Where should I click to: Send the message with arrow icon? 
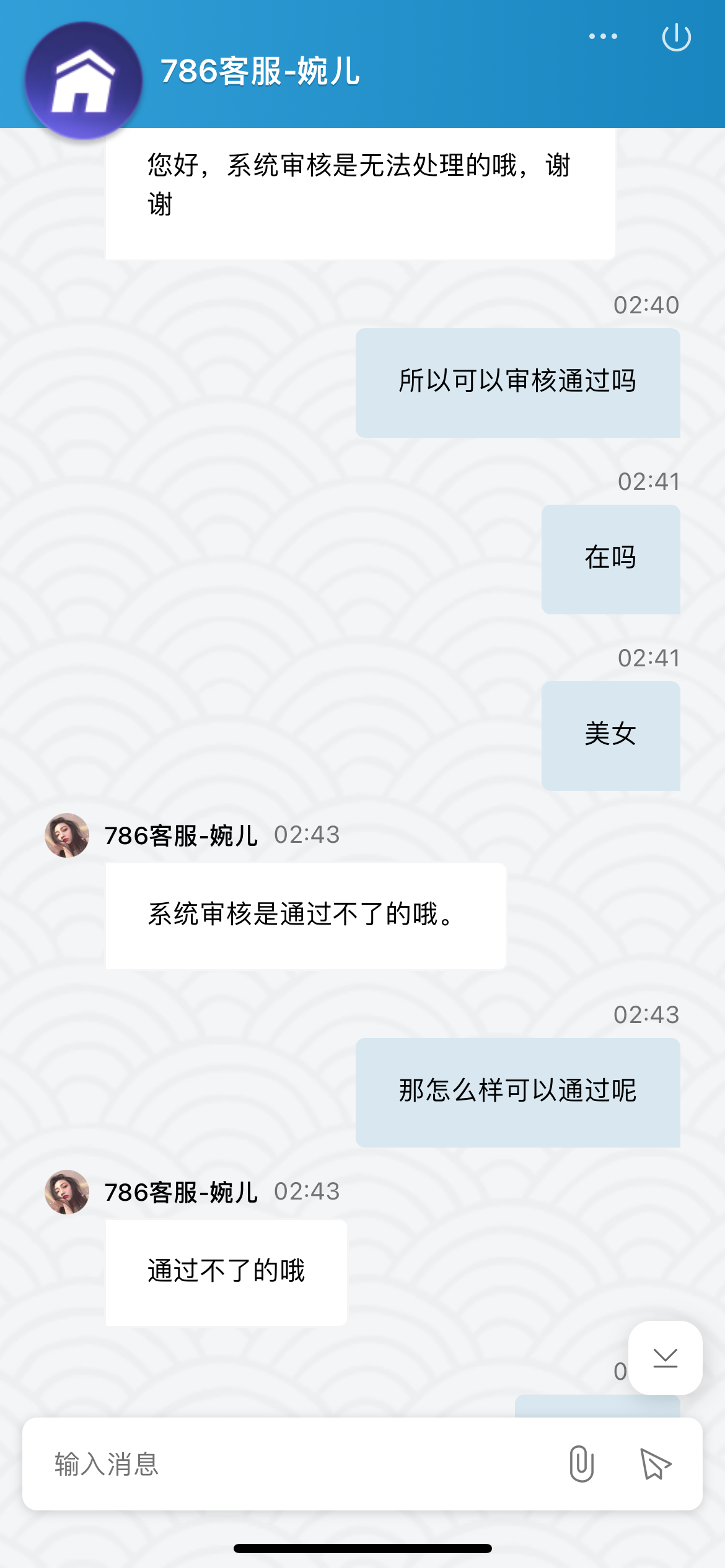click(655, 1465)
